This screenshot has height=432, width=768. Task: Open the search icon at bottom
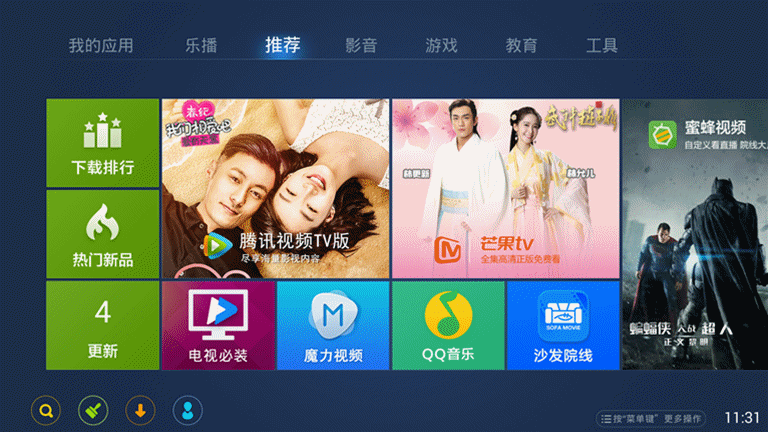(x=45, y=409)
